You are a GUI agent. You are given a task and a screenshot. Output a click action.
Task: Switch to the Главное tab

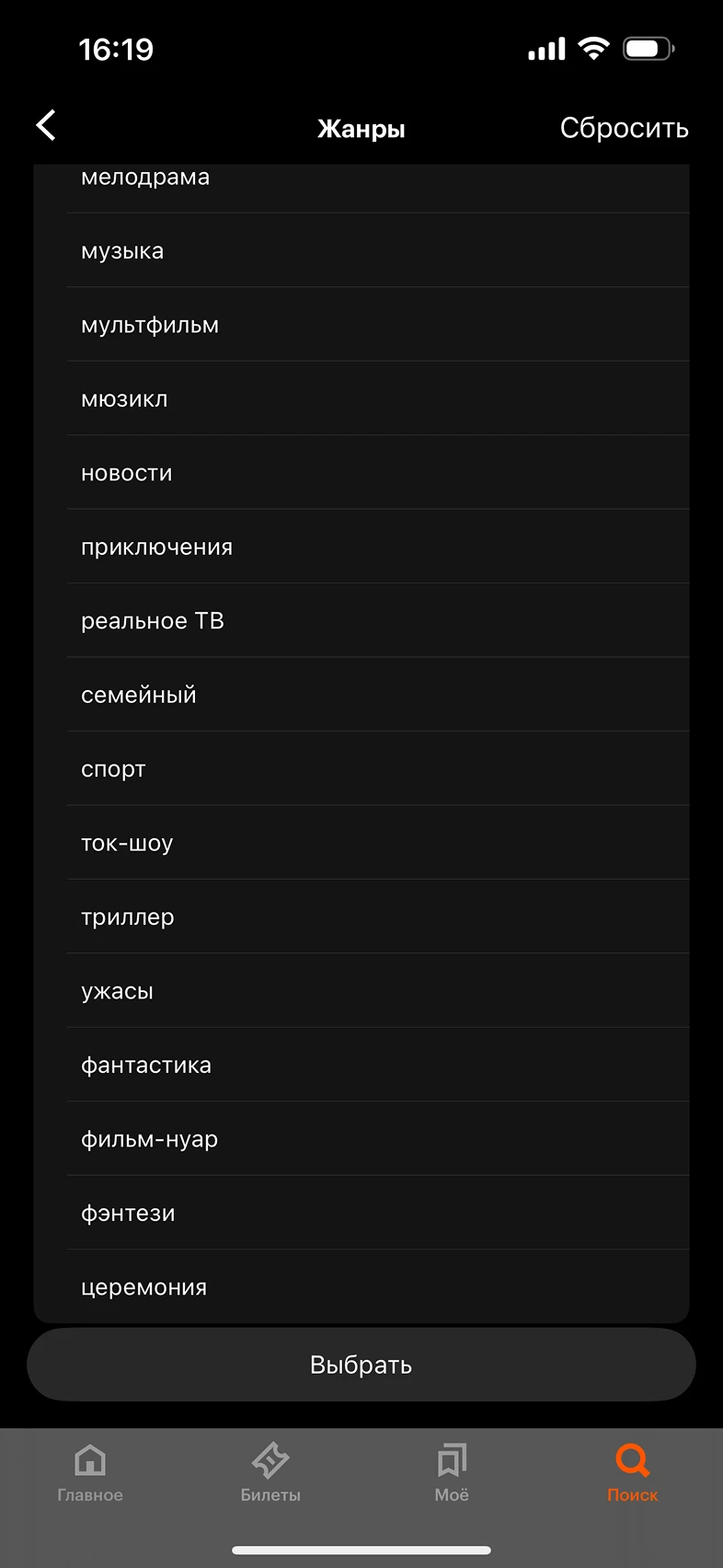click(90, 1472)
